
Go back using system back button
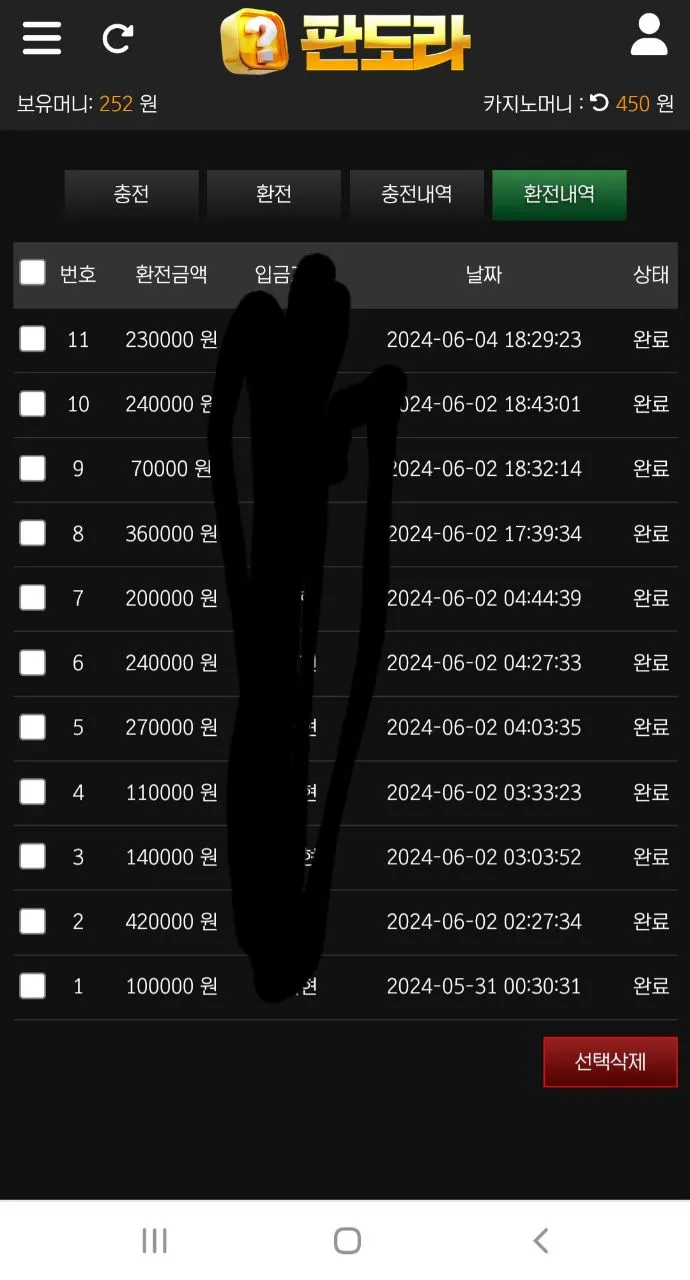tap(541, 1241)
